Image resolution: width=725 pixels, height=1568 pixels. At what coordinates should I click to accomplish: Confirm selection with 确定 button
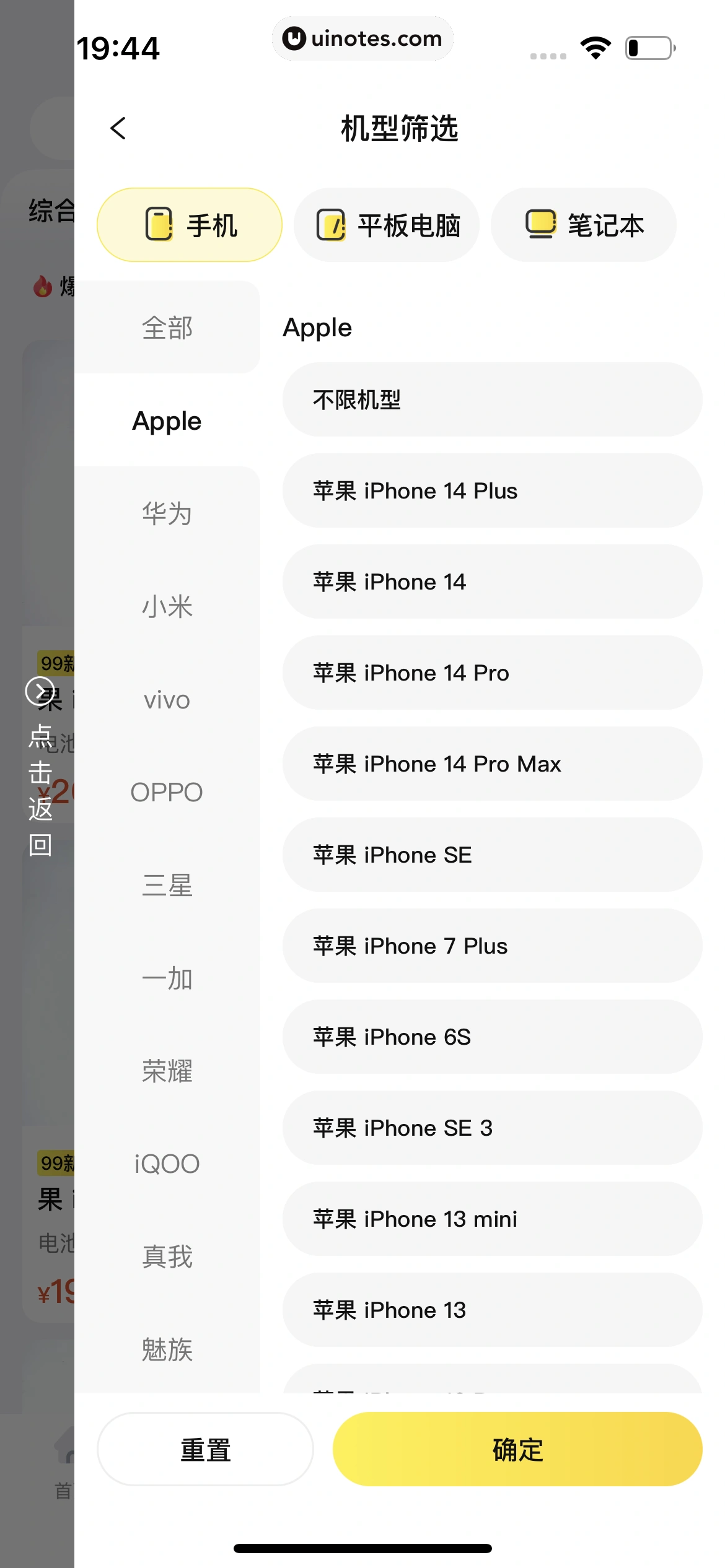[x=517, y=1450]
